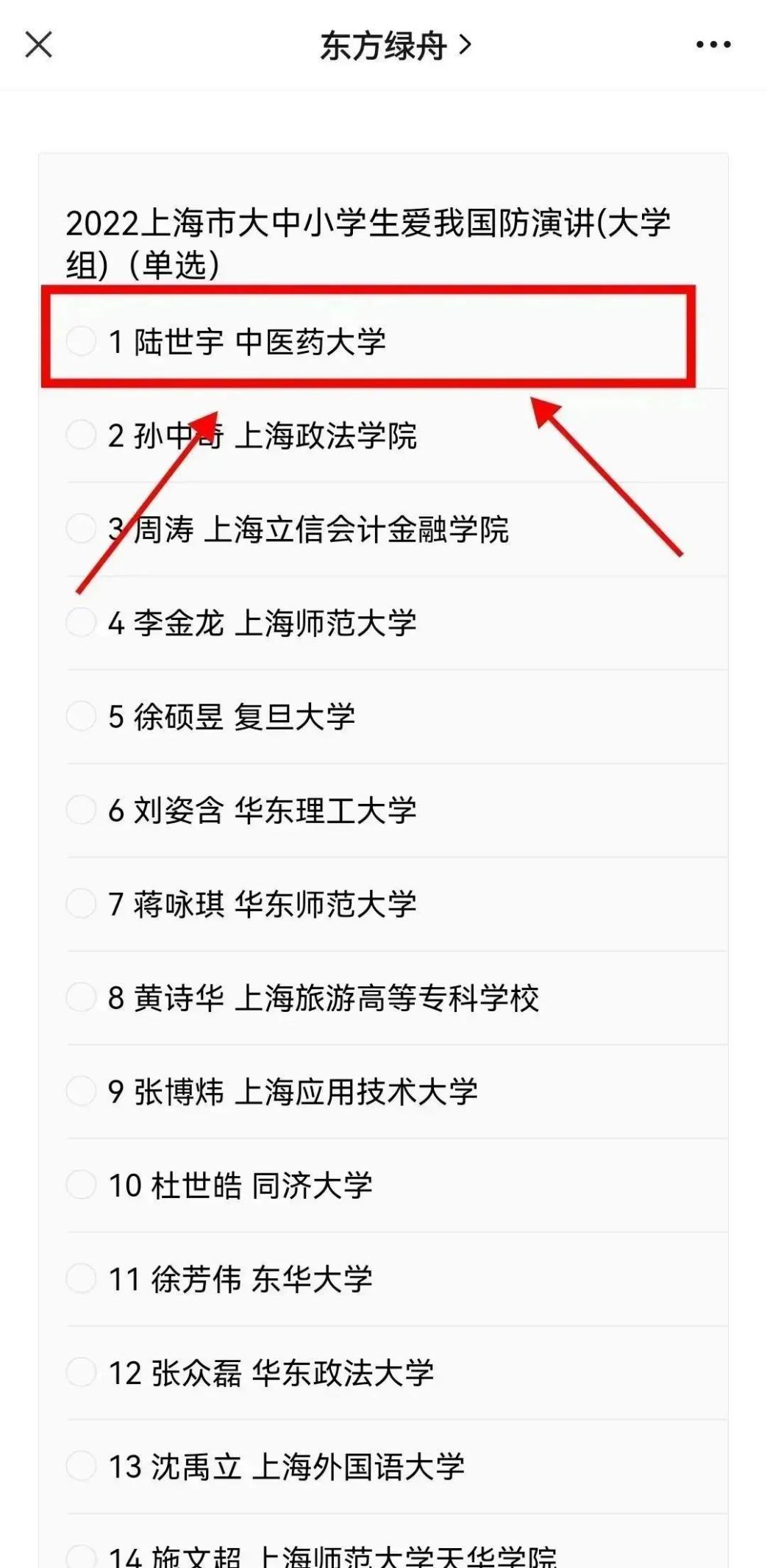Open the 东方绿舟 account title link
Image resolution: width=767 pixels, height=1568 pixels.
click(396, 46)
